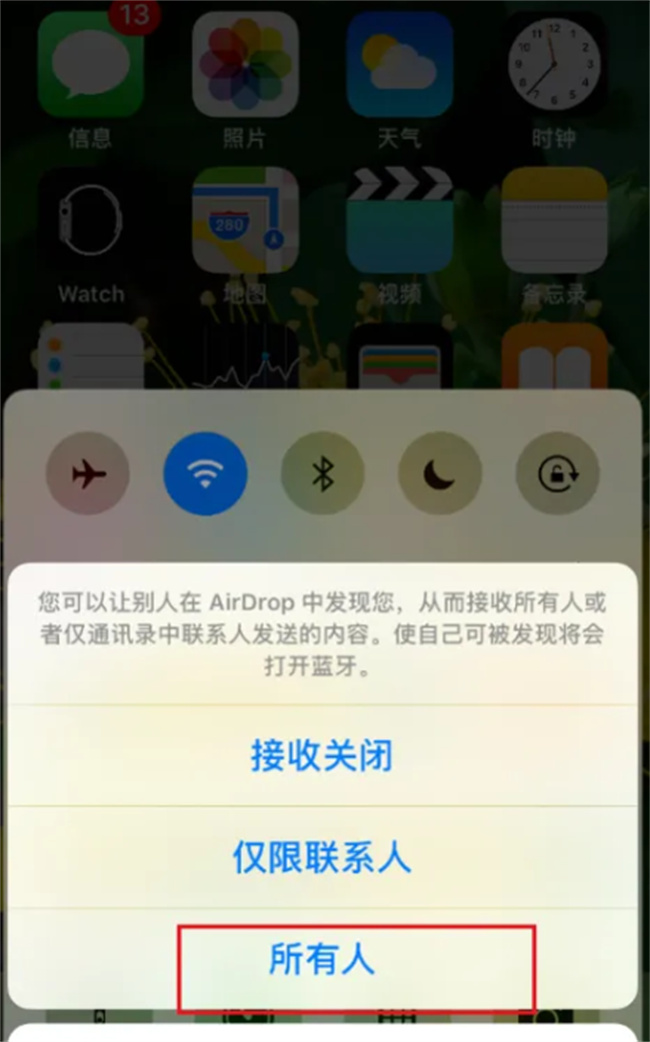
Task: Enable Bluetooth in Control Center
Action: [322, 473]
